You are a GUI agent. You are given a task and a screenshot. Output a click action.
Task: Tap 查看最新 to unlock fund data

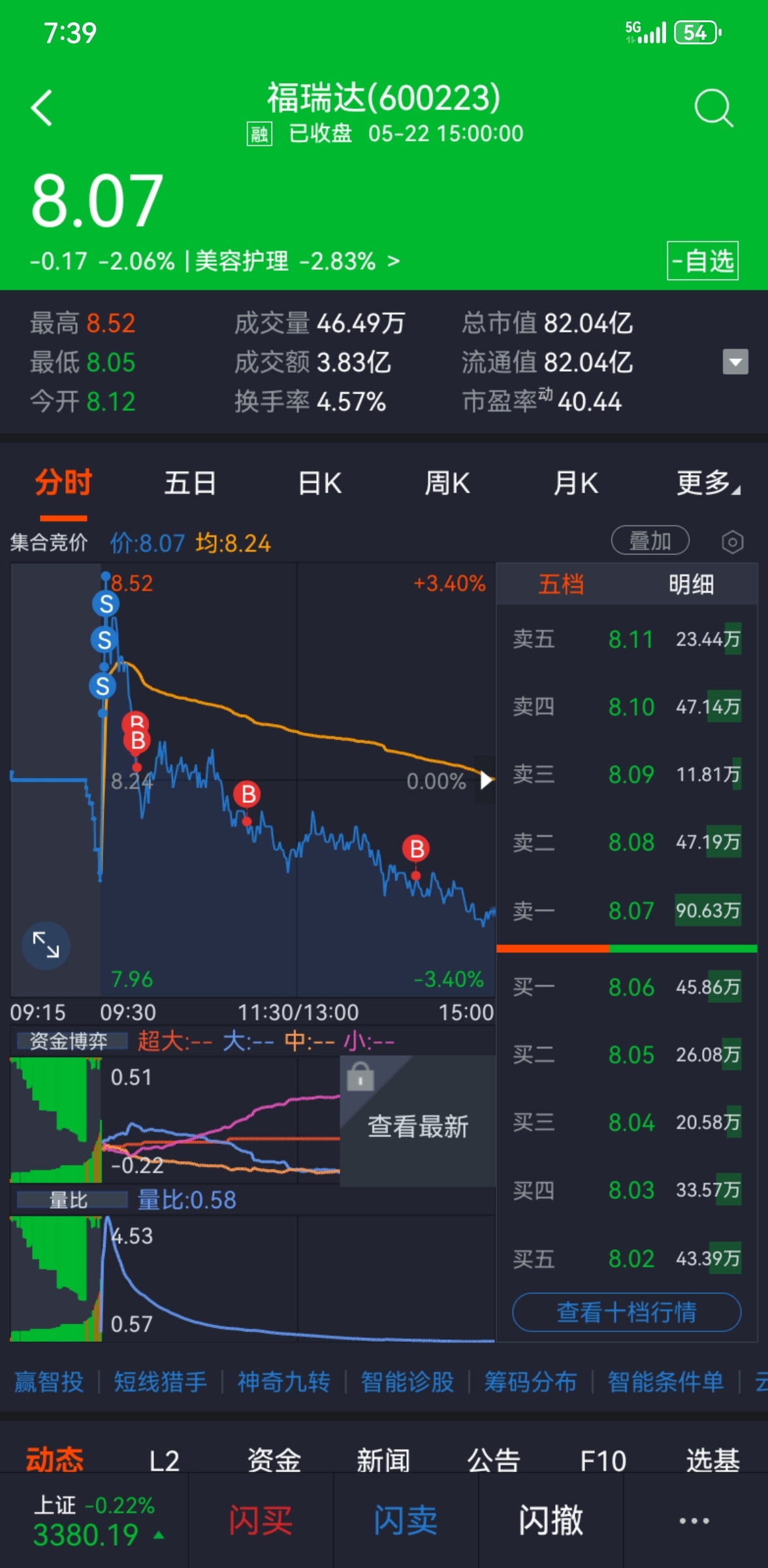[x=418, y=1126]
